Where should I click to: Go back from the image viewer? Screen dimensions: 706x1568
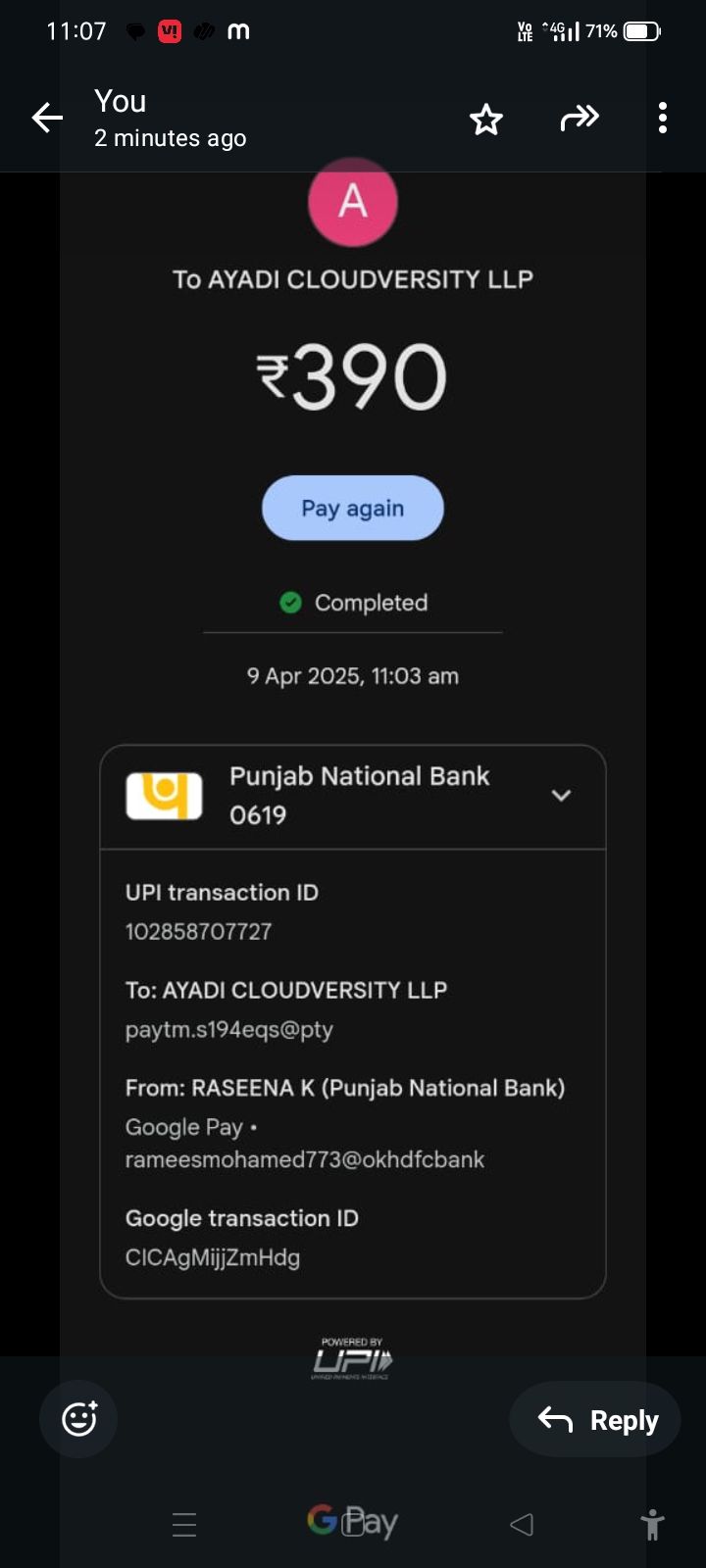[x=47, y=119]
